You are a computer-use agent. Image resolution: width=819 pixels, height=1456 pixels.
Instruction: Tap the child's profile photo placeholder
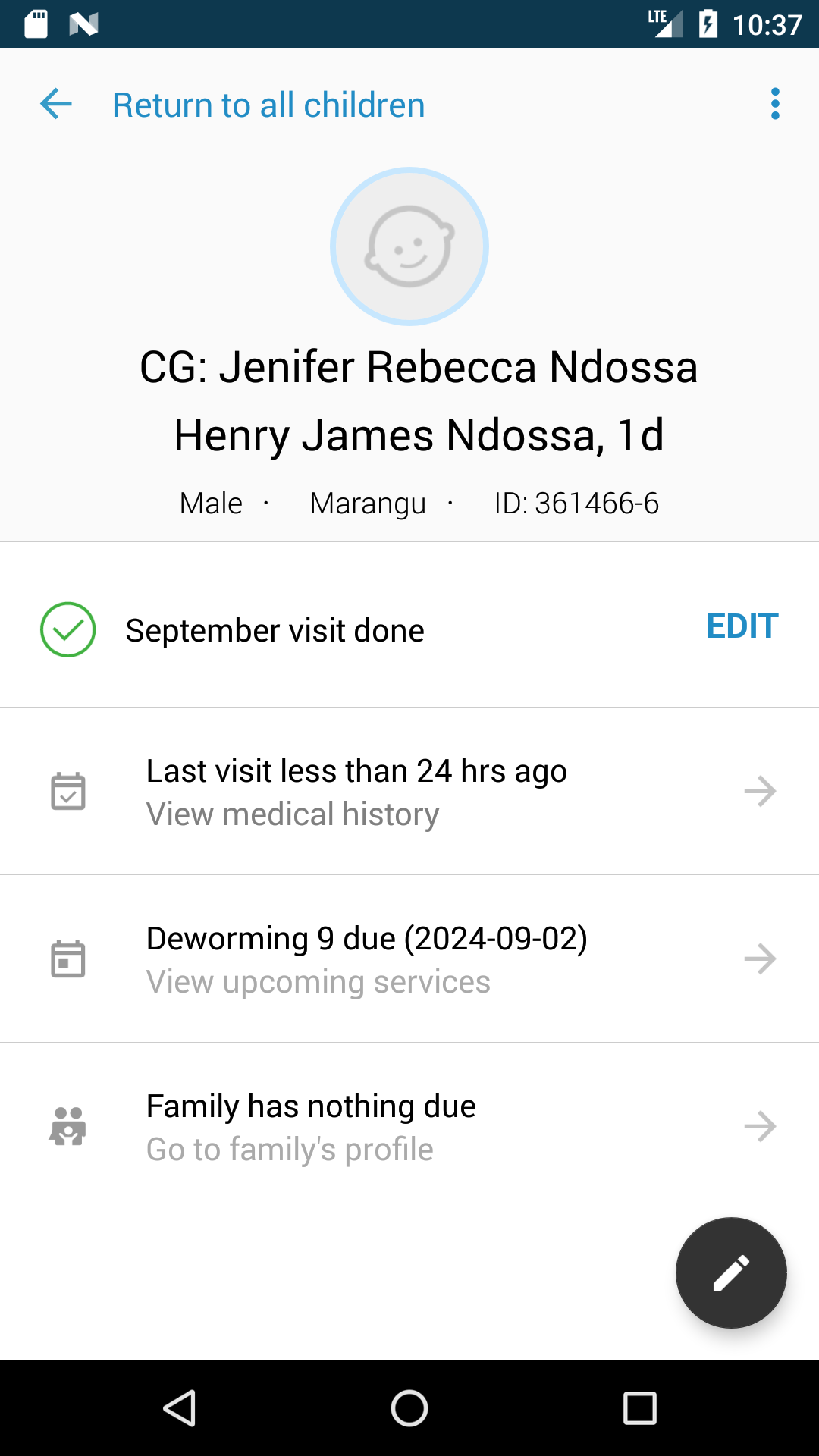409,246
